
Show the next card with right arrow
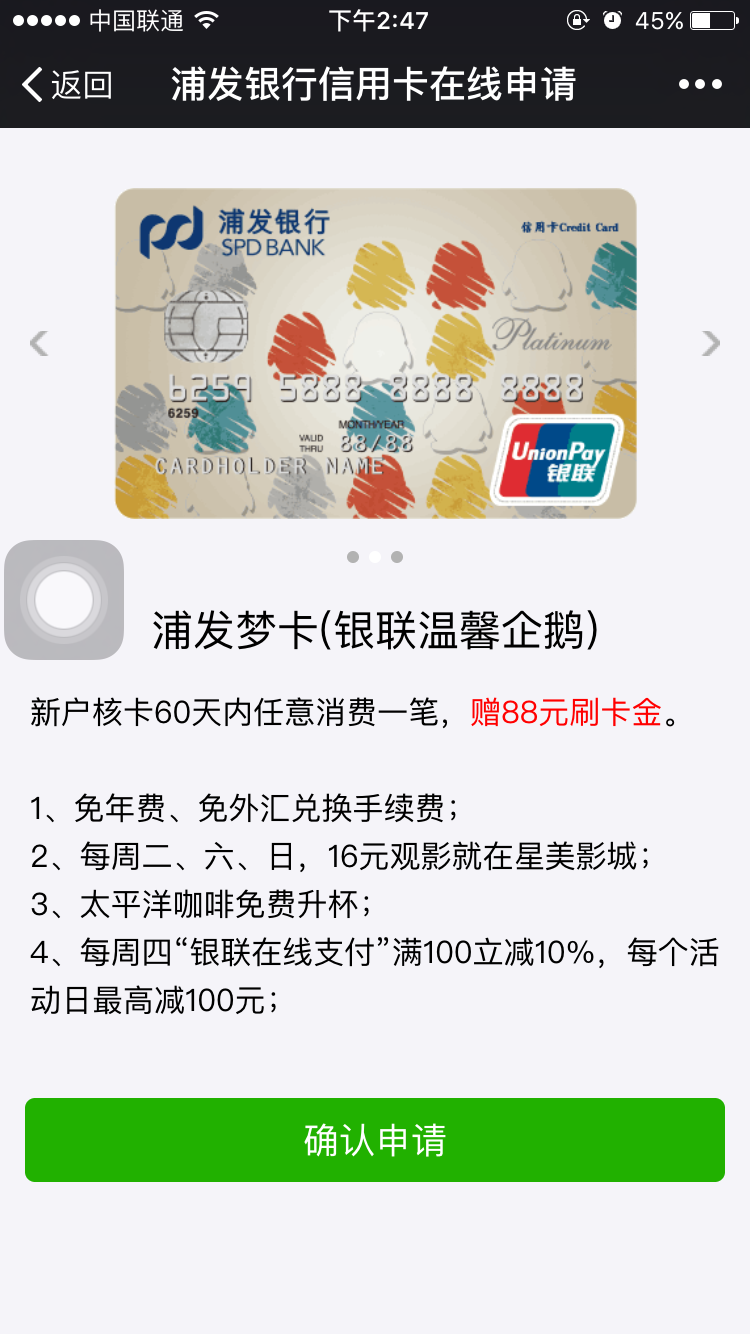coord(710,344)
